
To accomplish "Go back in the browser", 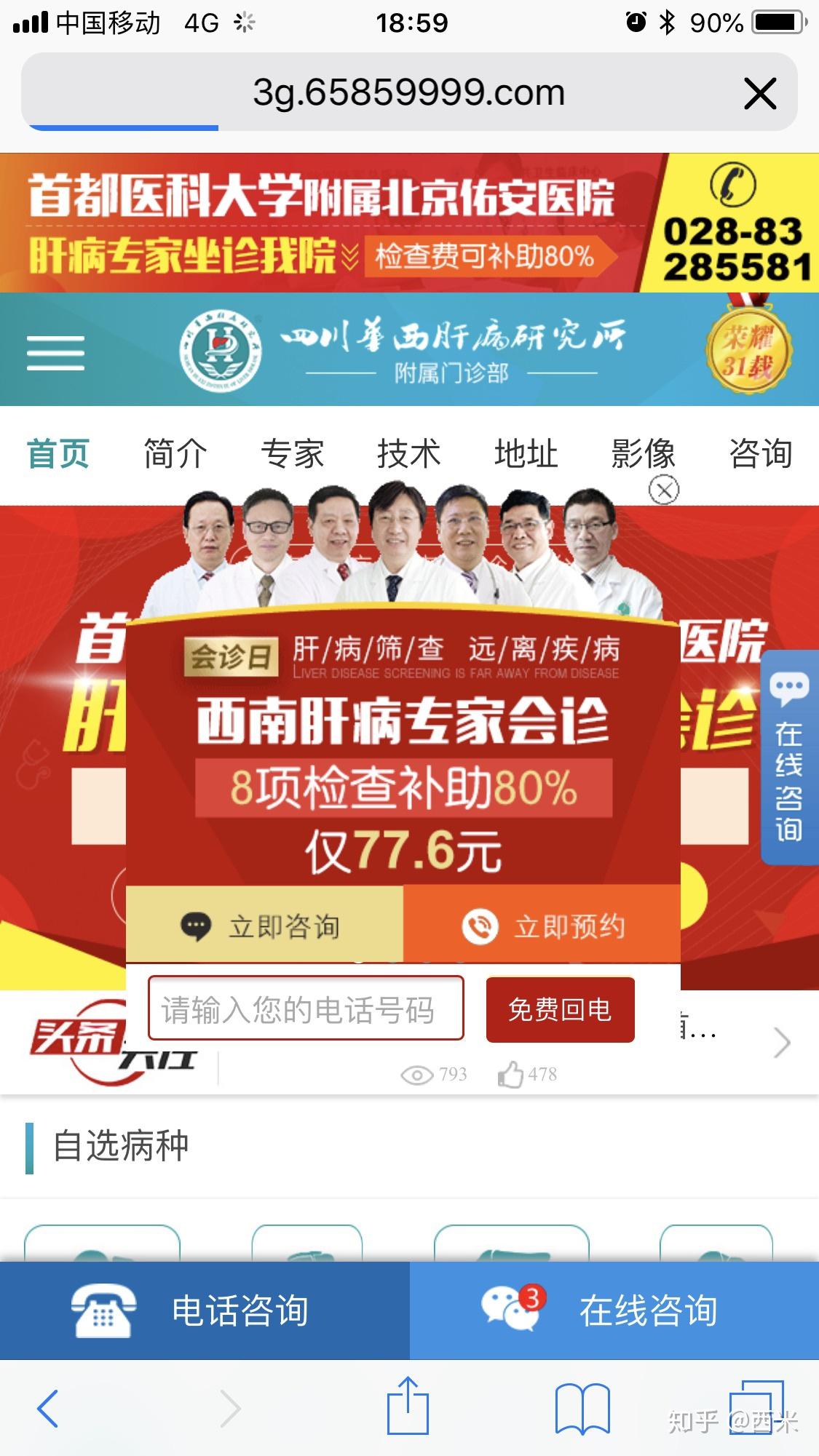I will pyautogui.click(x=48, y=1408).
